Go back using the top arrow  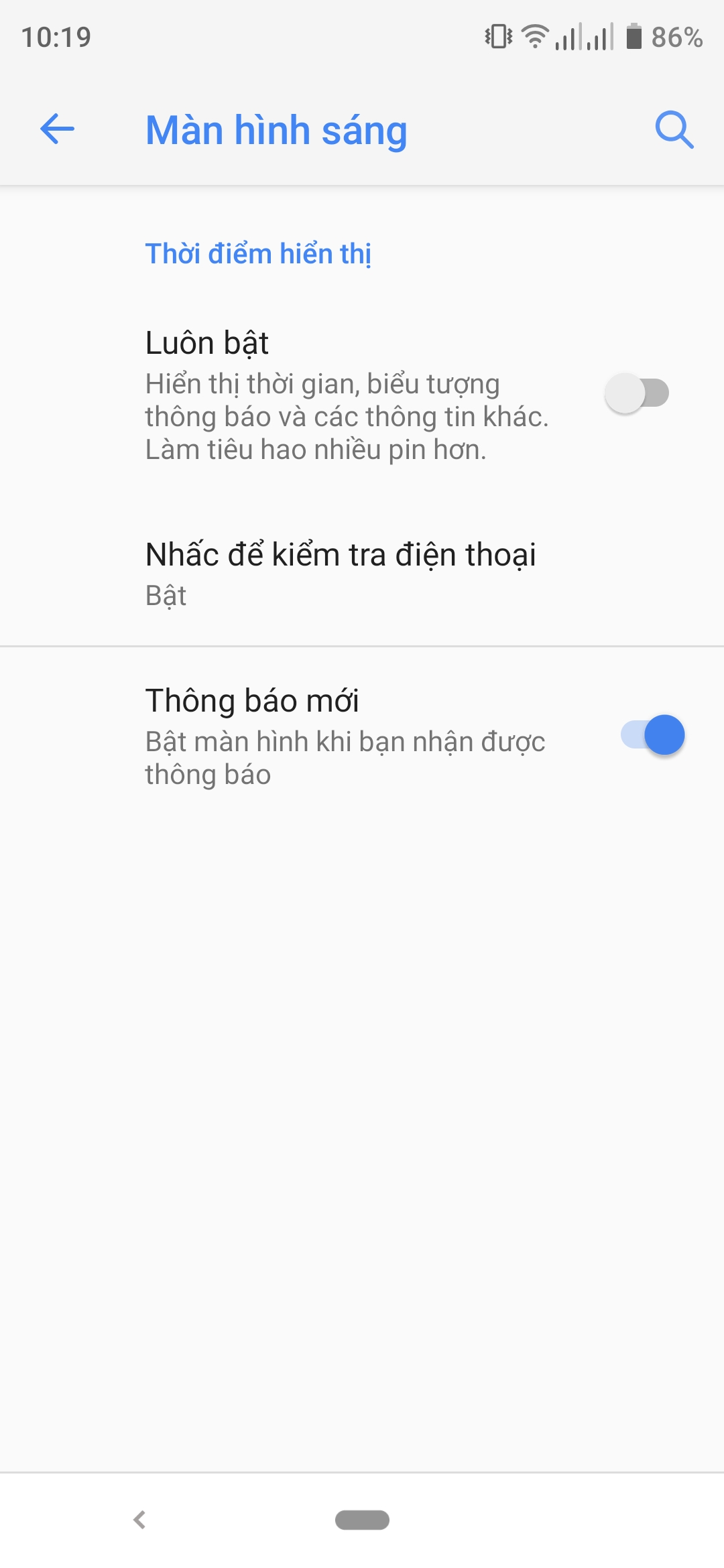(x=57, y=129)
